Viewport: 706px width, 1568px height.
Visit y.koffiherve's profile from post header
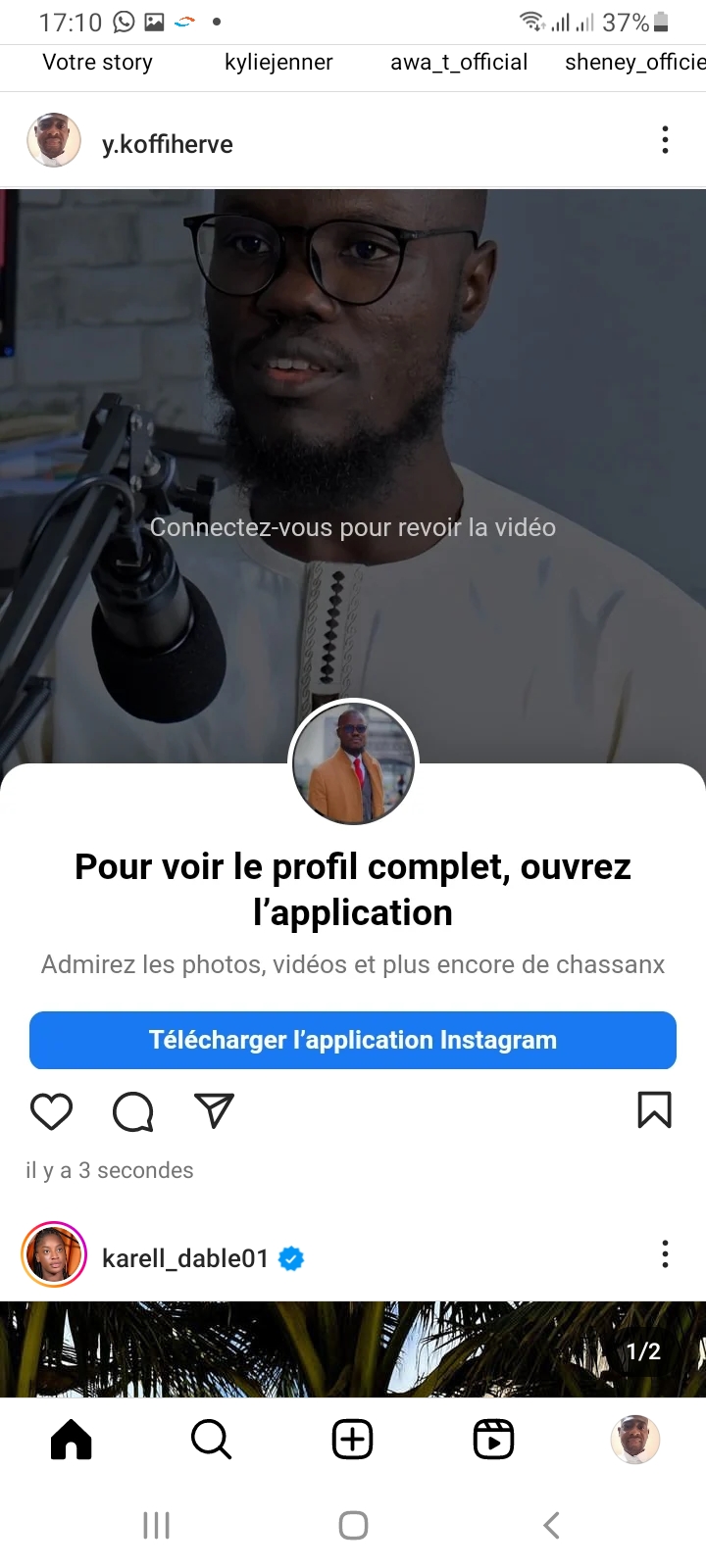pyautogui.click(x=168, y=144)
